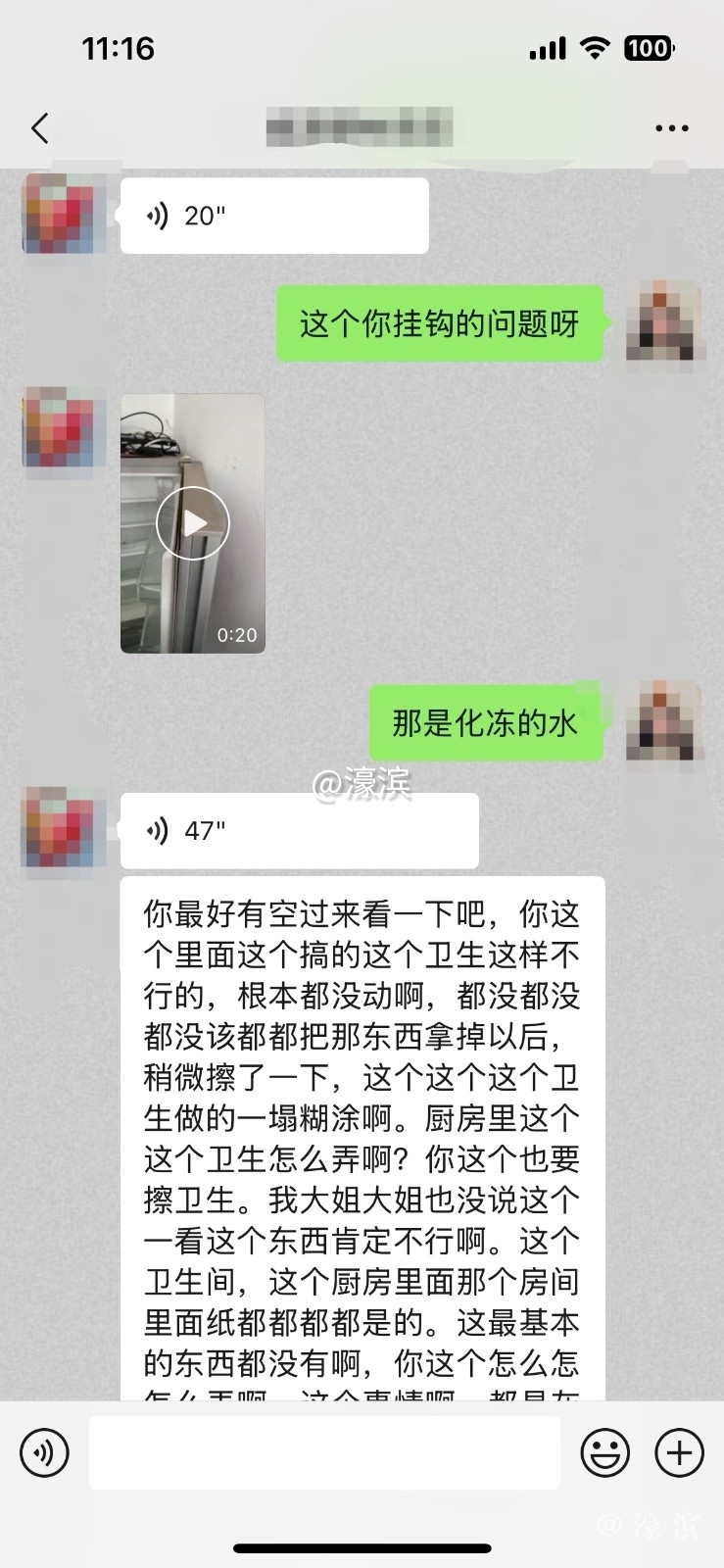The height and width of the screenshot is (1568, 724).
Task: Open the emoji picker
Action: pos(604,1452)
